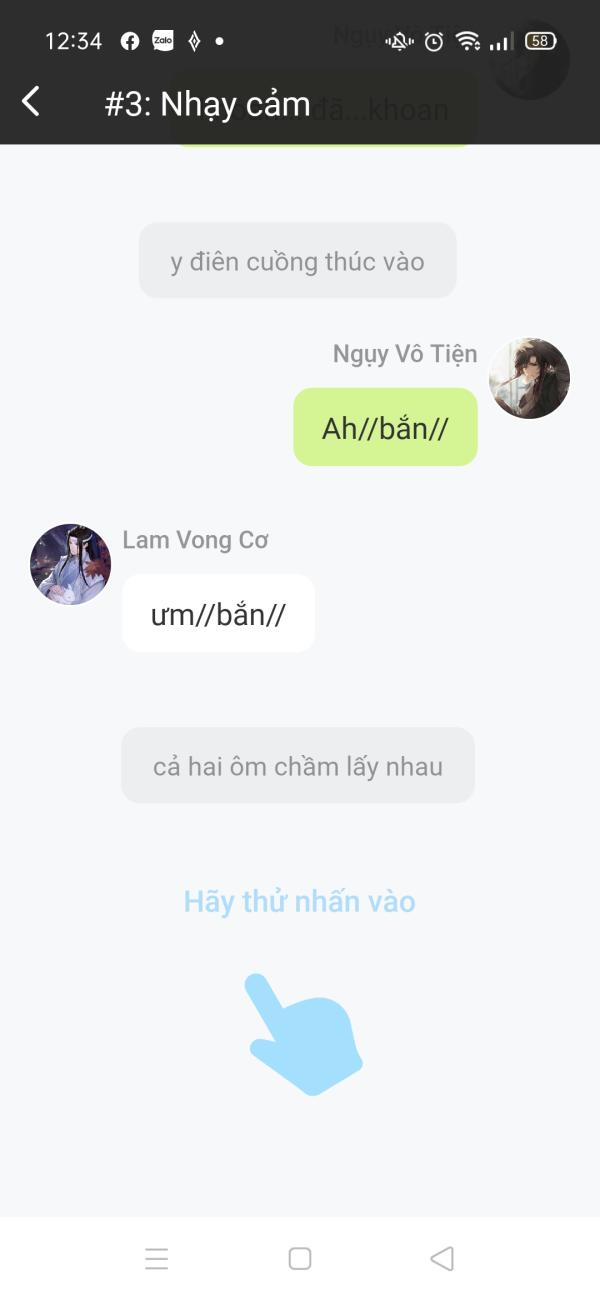Viewport: 600px width, 1300px height.
Task: Tap the hand pointer to continue the story
Action: click(x=303, y=1034)
